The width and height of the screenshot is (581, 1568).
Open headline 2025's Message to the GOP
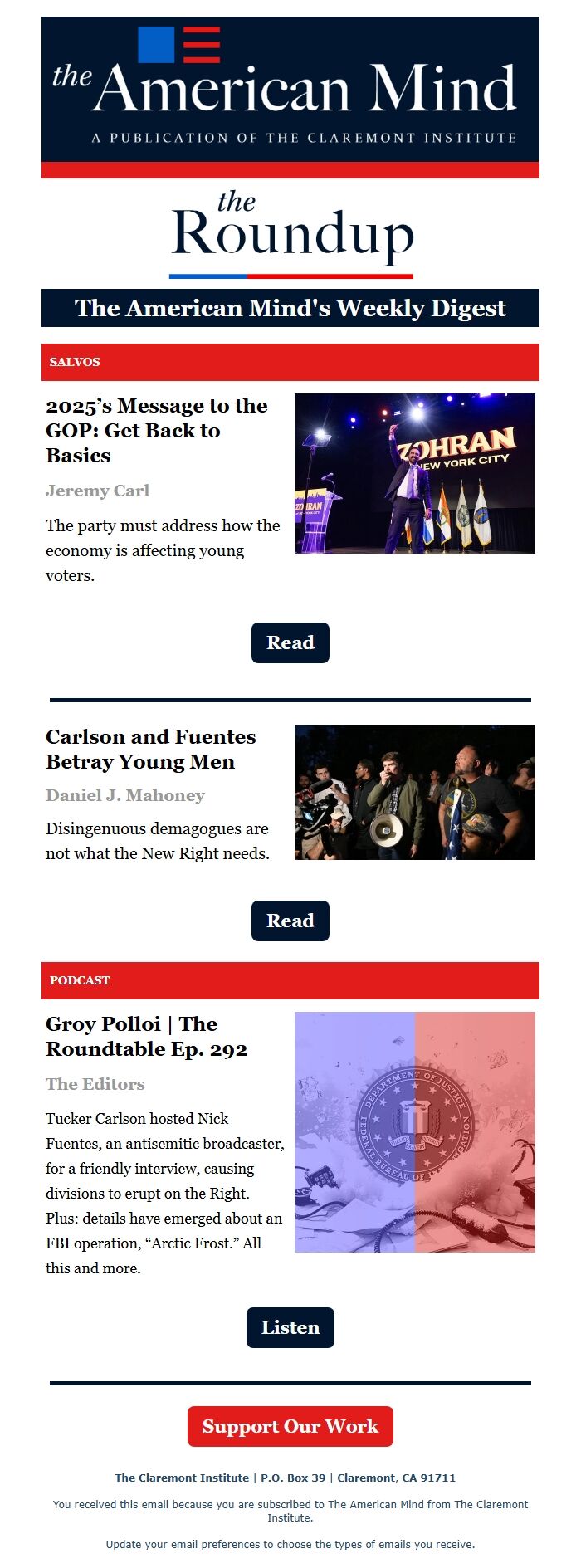(156, 430)
